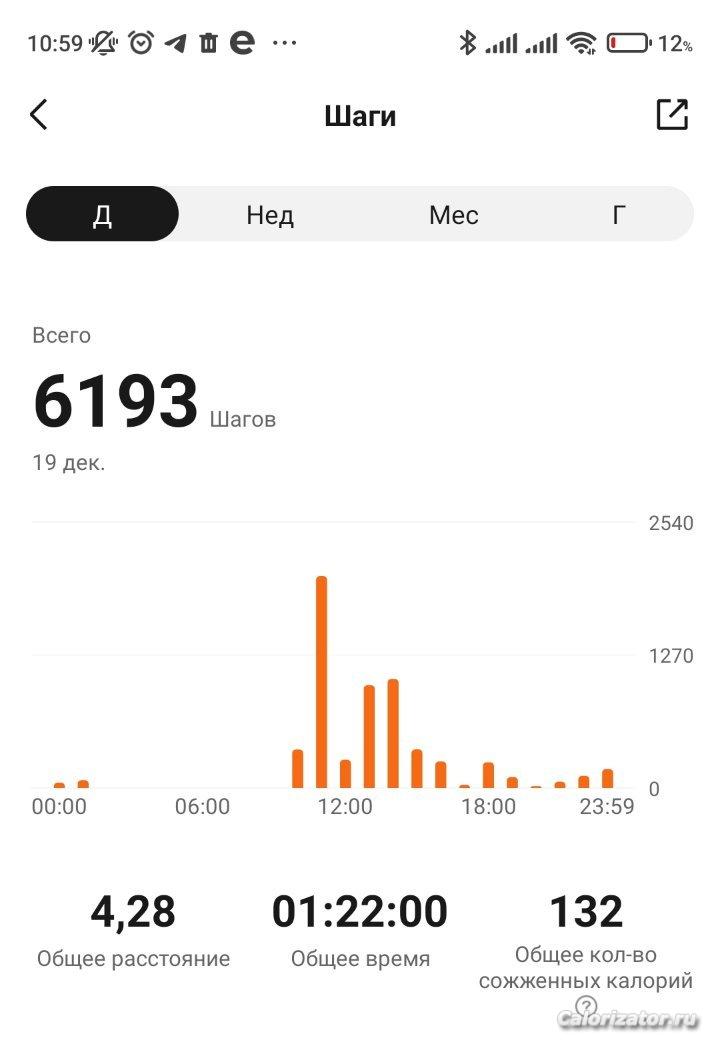720x1040 pixels.
Task: Open the help icon under burned calories
Action: [586, 1006]
